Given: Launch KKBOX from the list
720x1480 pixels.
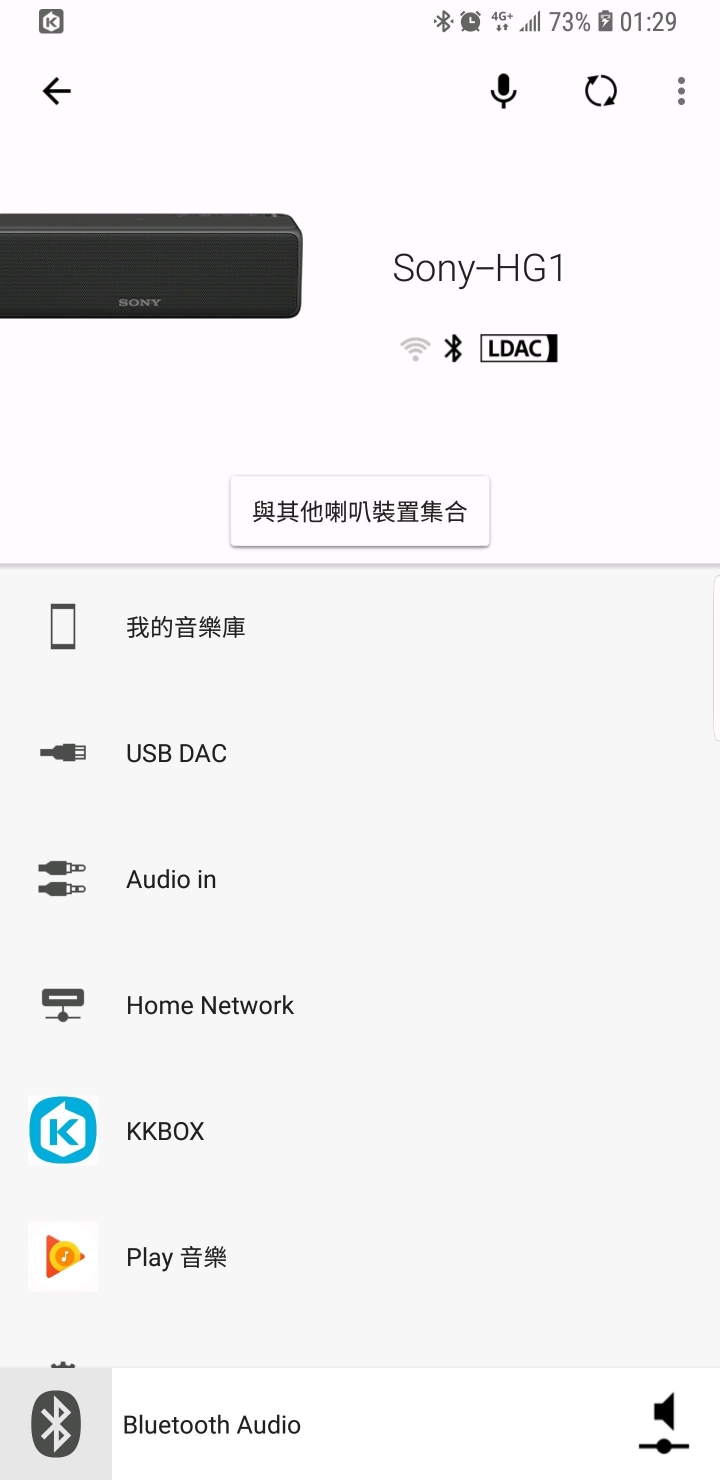Looking at the screenshot, I should [165, 1131].
